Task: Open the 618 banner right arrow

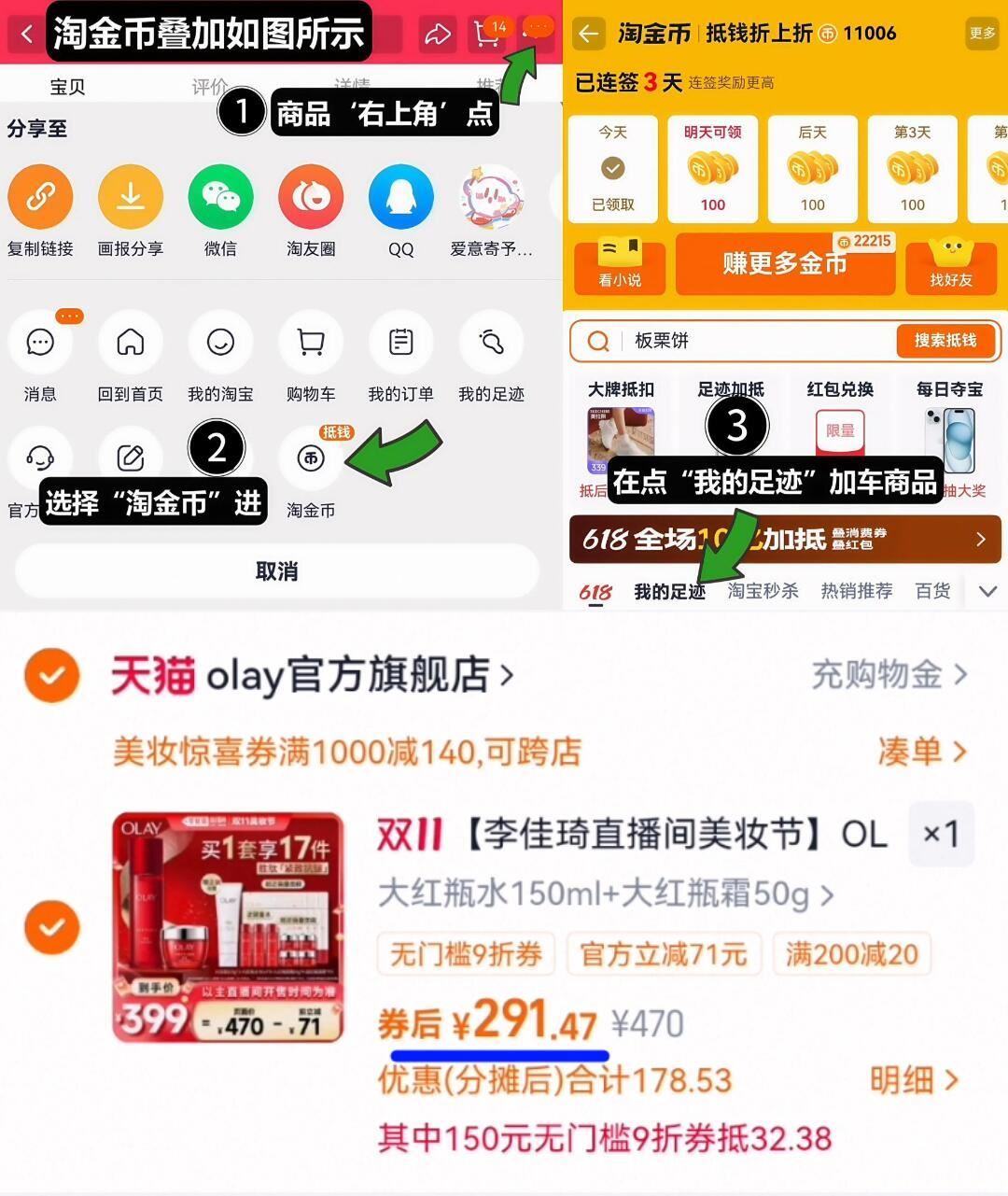Action: [x=980, y=540]
